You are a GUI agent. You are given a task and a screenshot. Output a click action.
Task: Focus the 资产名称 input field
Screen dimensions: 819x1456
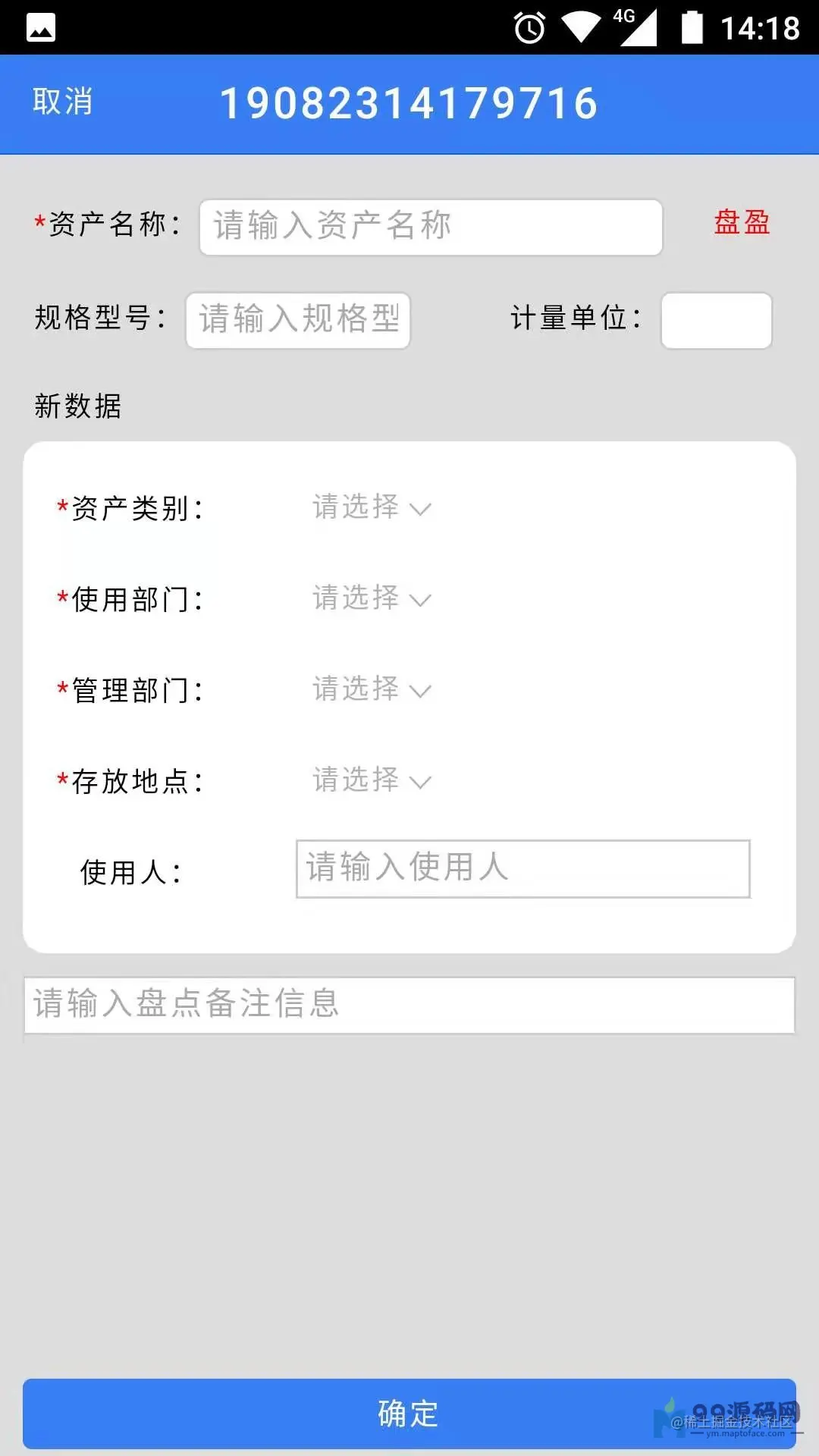click(x=431, y=227)
